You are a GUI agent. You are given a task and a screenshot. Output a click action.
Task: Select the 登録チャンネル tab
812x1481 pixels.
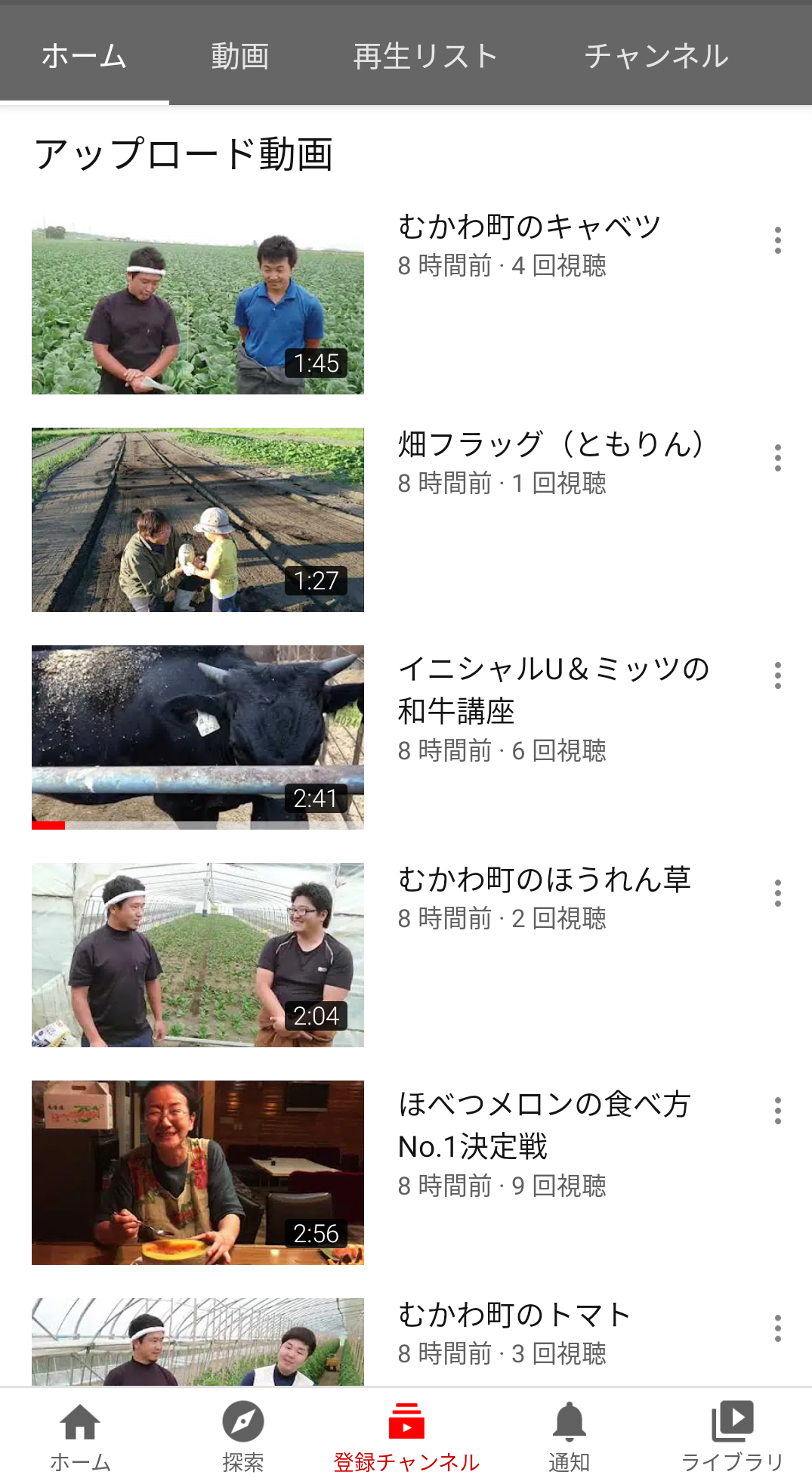[406, 1435]
